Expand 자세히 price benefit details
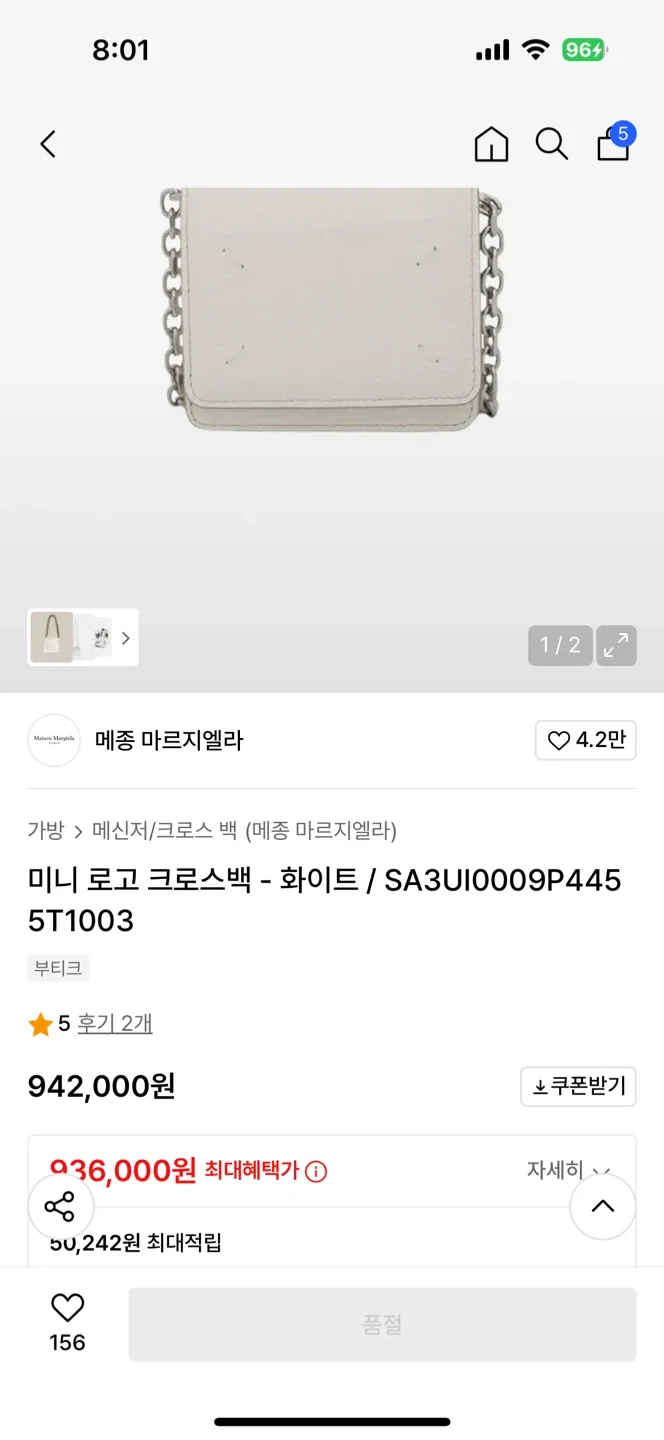 [568, 1170]
